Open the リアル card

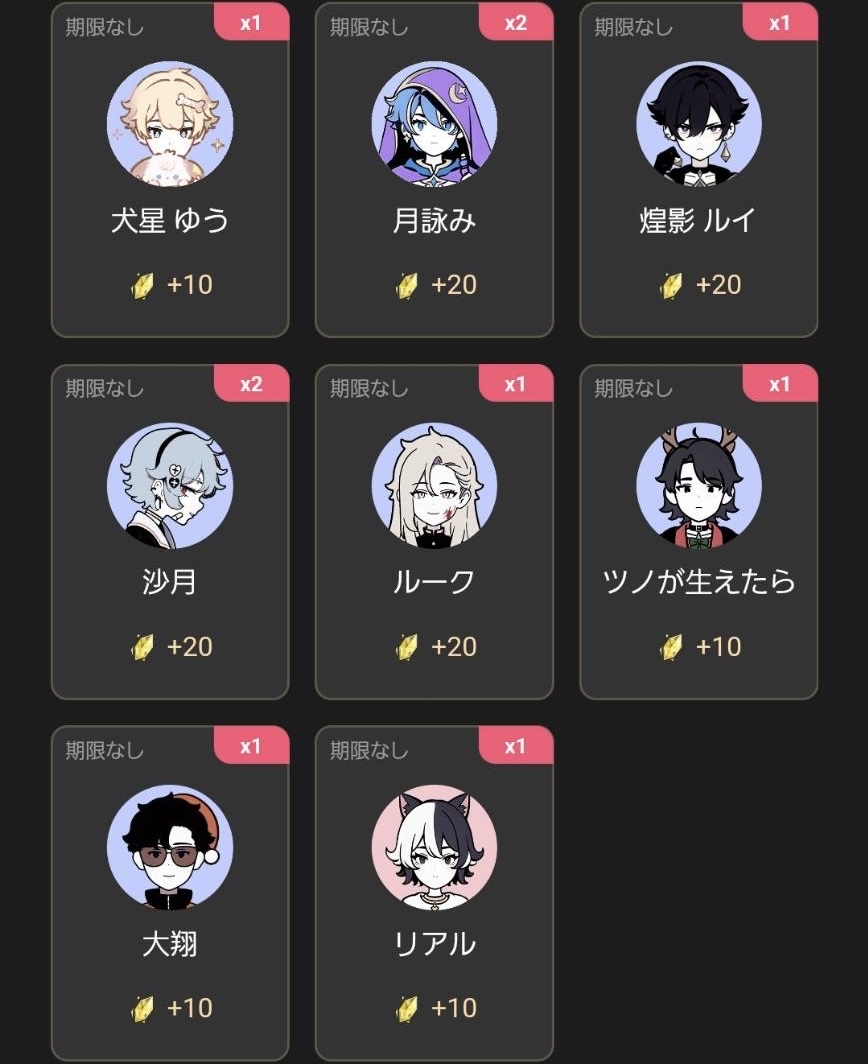pos(434,893)
